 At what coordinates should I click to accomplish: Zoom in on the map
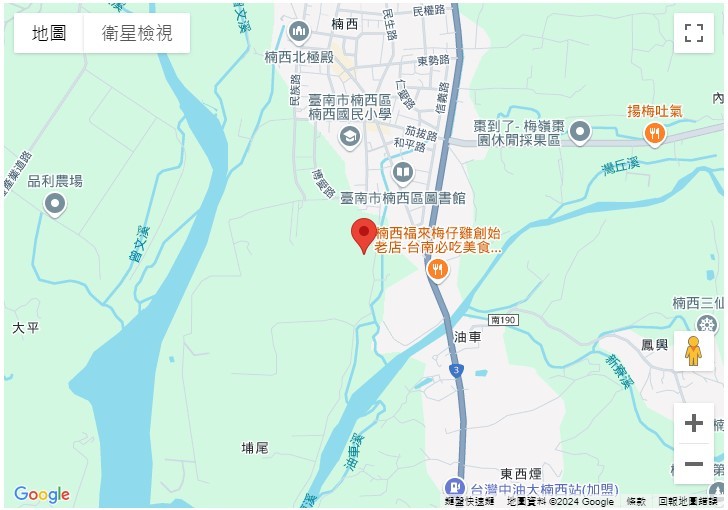tap(693, 423)
